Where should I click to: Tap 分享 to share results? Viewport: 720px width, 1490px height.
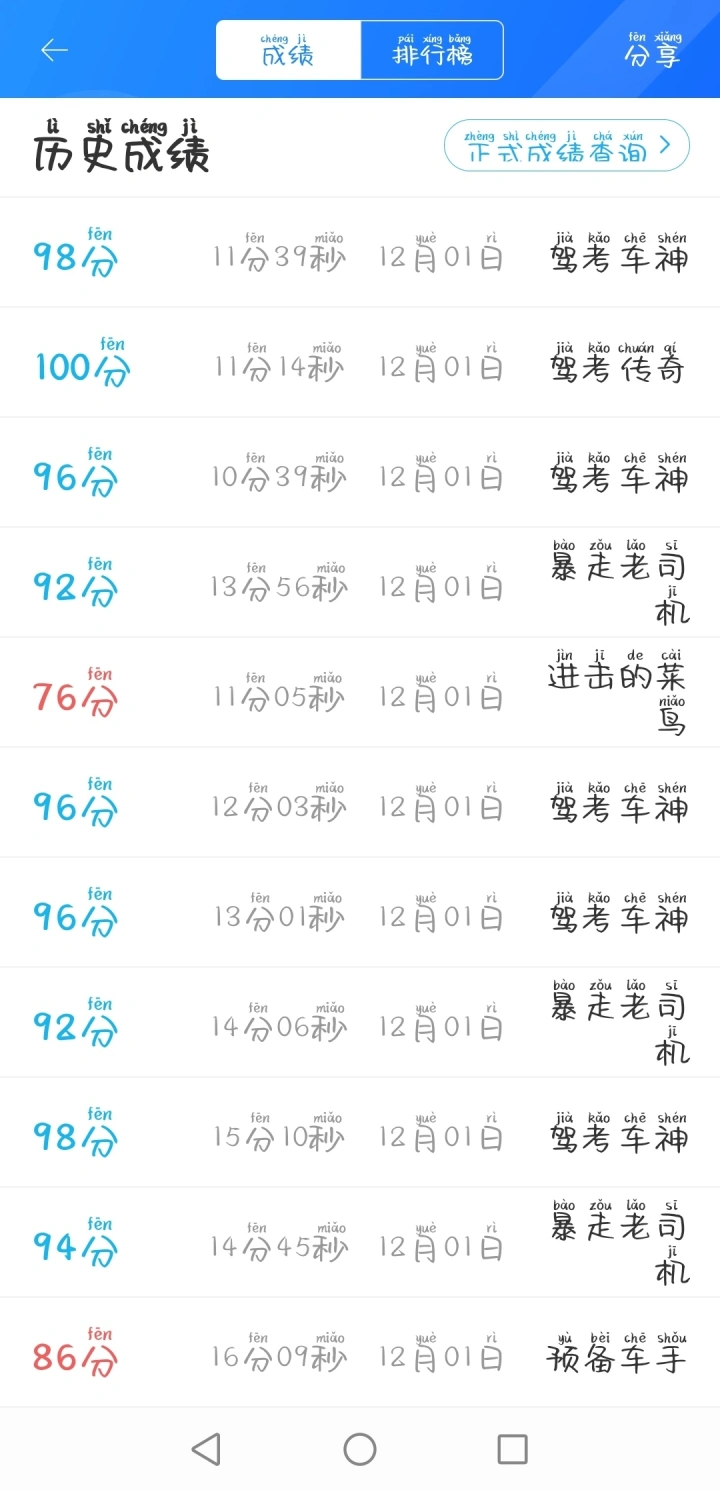[x=653, y=50]
